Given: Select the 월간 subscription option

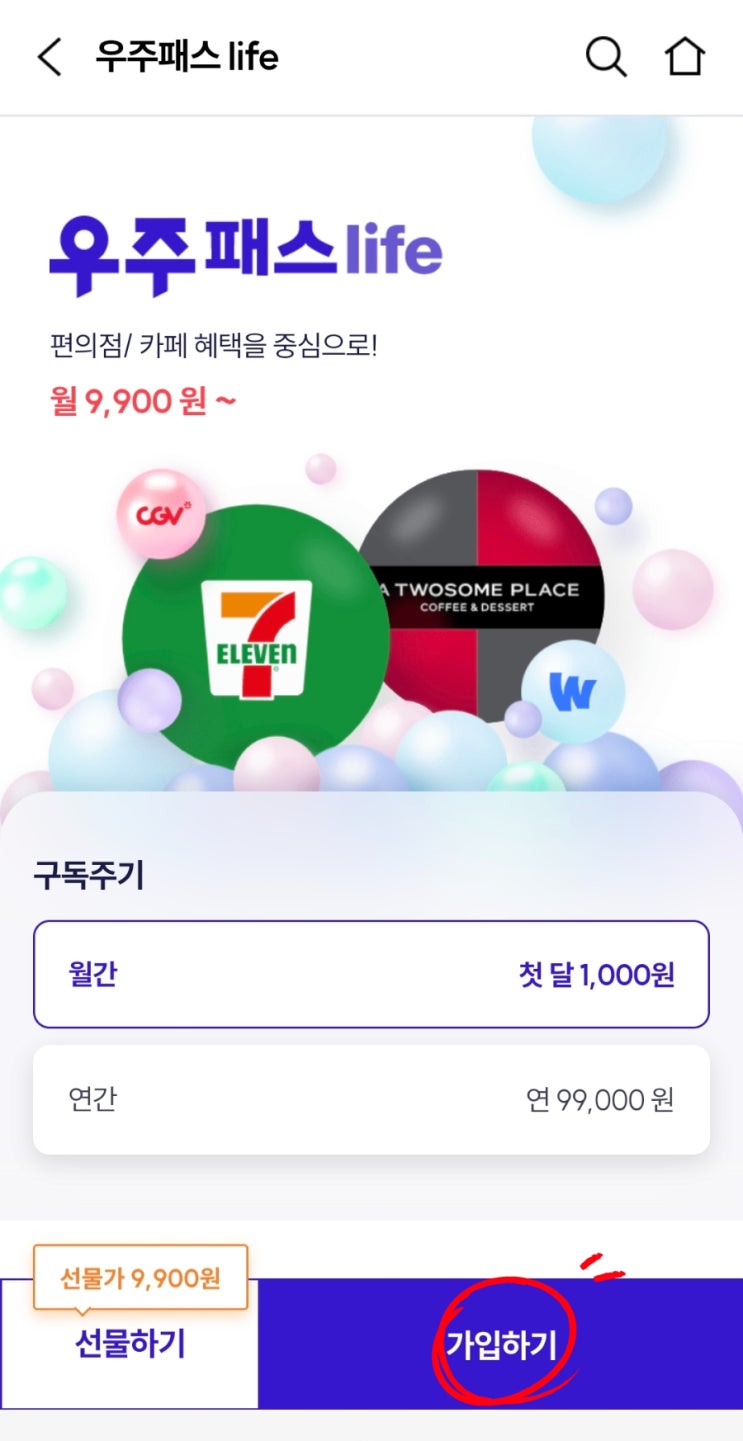Looking at the screenshot, I should click(x=371, y=974).
